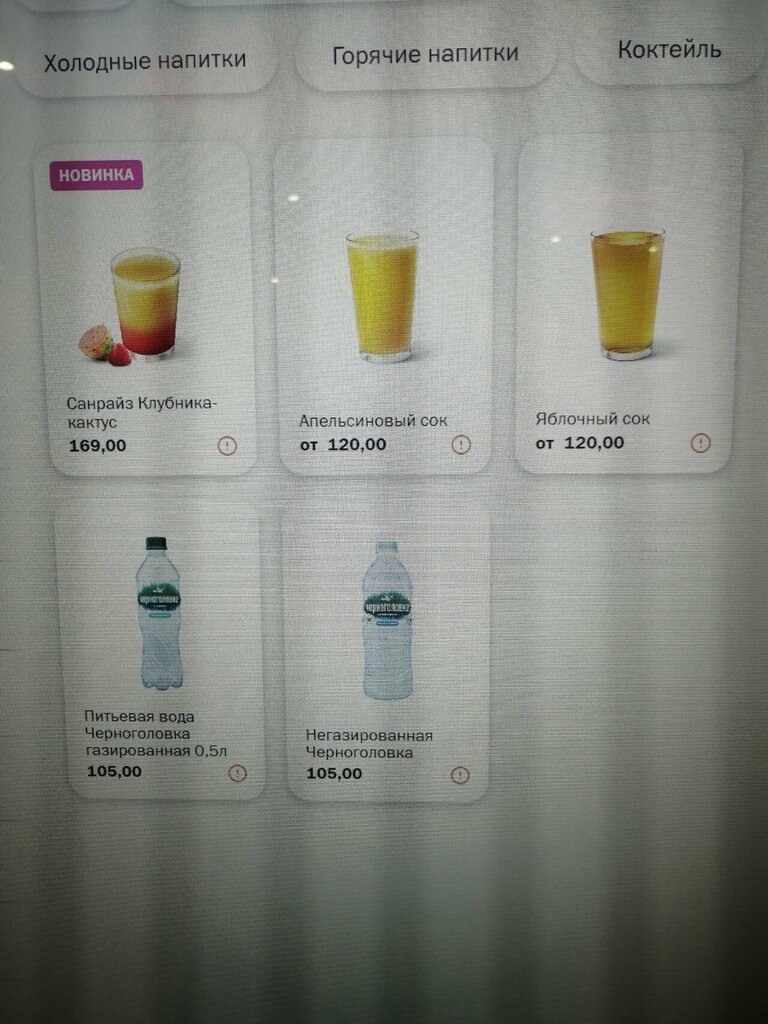The width and height of the screenshot is (768, 1024).
Task: Tap the info icon on Апельсиновый сок
Action: (x=461, y=445)
